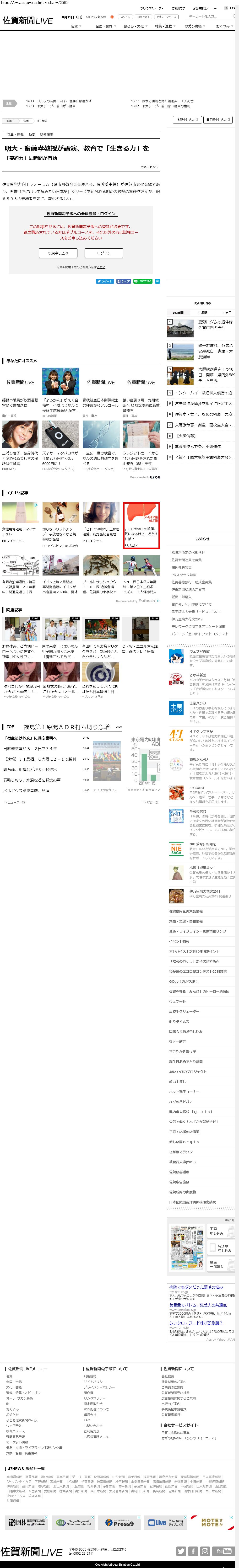Tap the ログイン button in the member box
The height and width of the screenshot is (1568, 239).
(x=104, y=253)
